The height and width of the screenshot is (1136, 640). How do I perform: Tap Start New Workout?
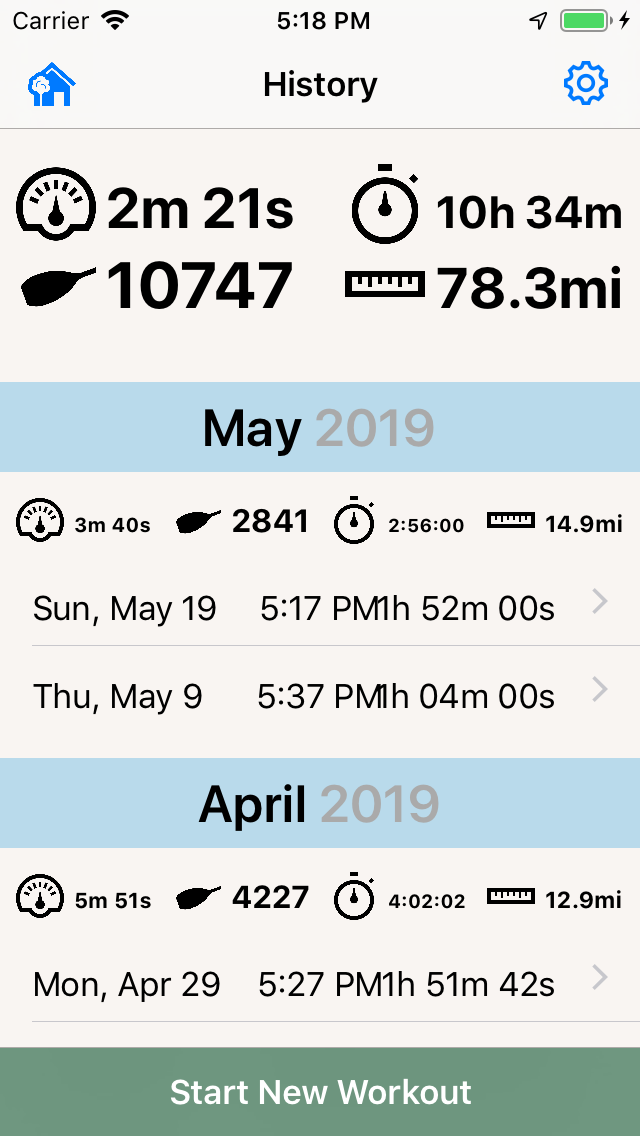coord(320,1091)
